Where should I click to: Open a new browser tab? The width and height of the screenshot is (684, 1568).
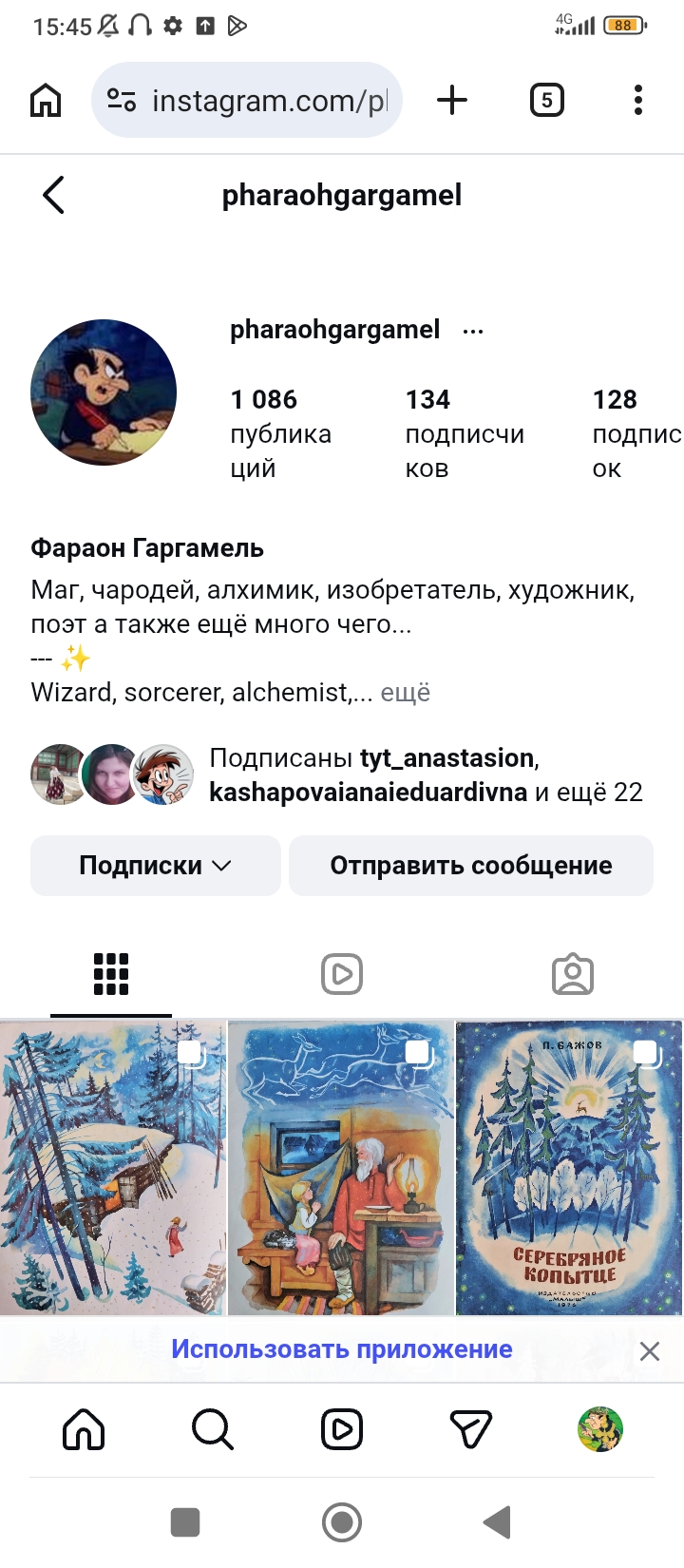point(452,100)
